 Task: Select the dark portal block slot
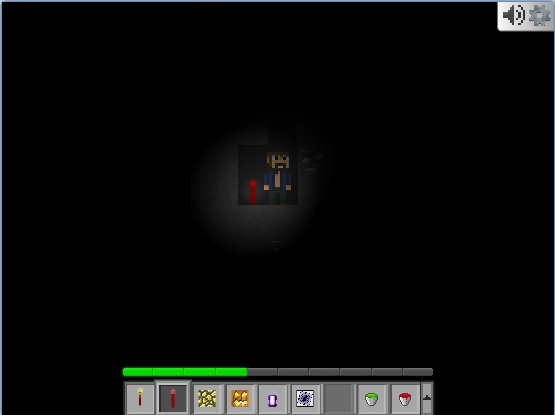tap(305, 398)
